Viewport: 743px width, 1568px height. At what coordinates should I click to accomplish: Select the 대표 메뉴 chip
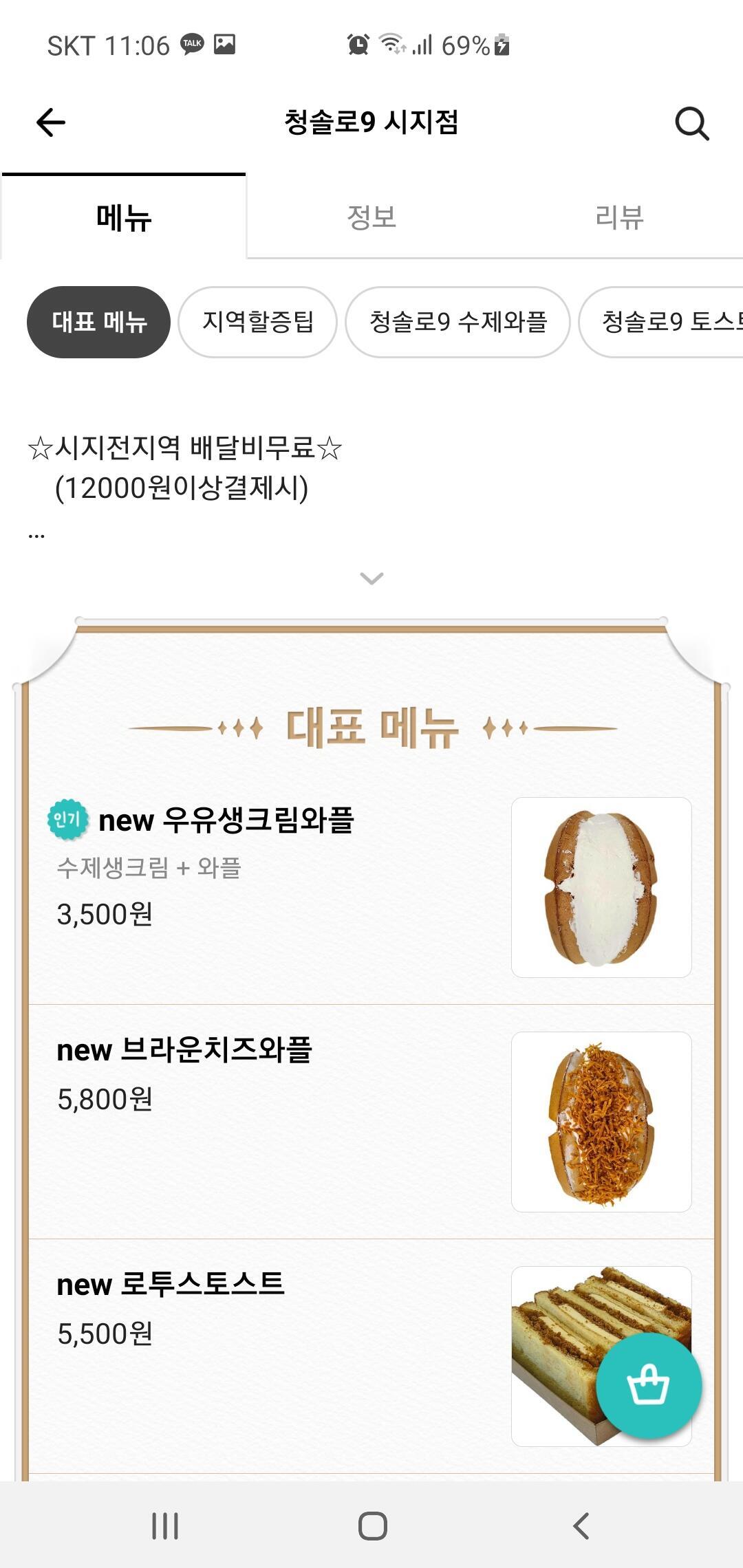99,322
